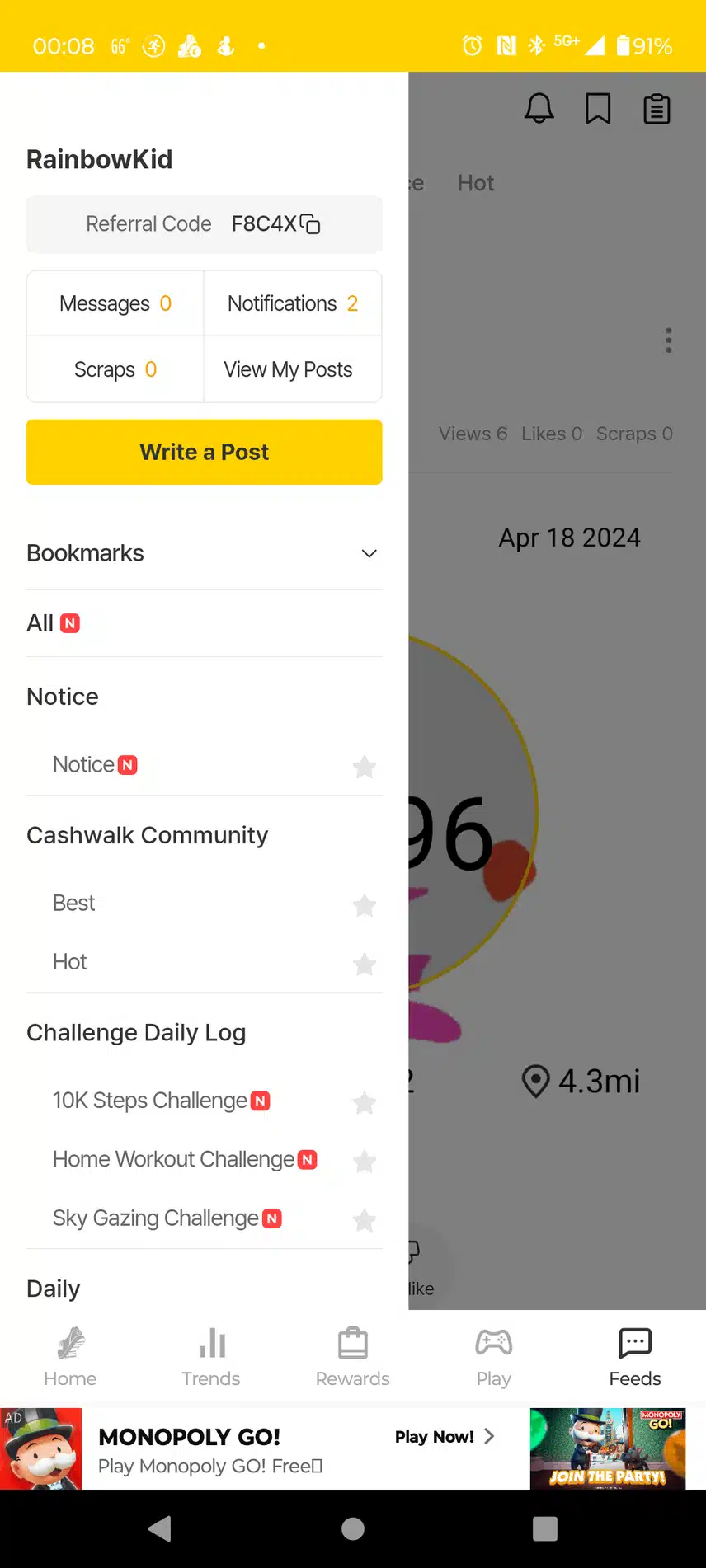This screenshot has width=706, height=1568.
Task: Star the Sky Gazing Challenge board
Action: coord(364,1220)
